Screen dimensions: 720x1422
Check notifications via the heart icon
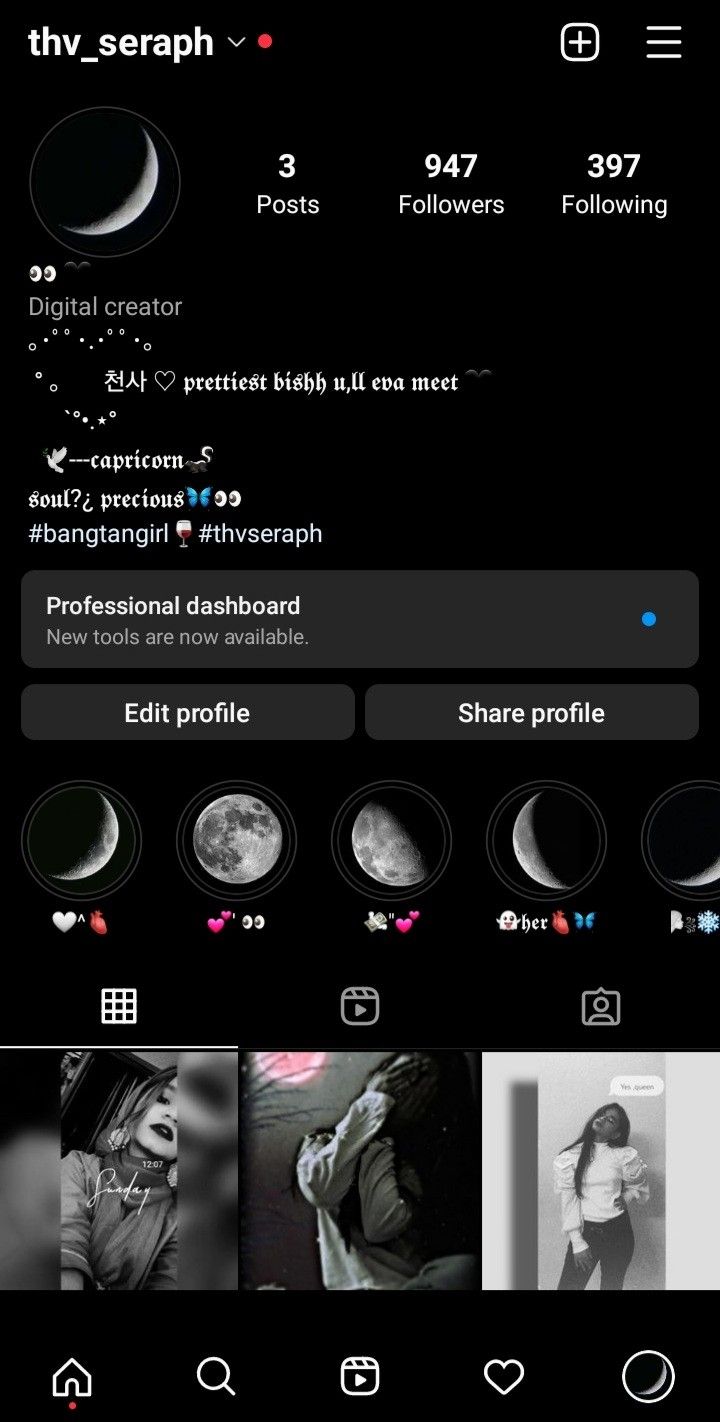pos(504,1377)
